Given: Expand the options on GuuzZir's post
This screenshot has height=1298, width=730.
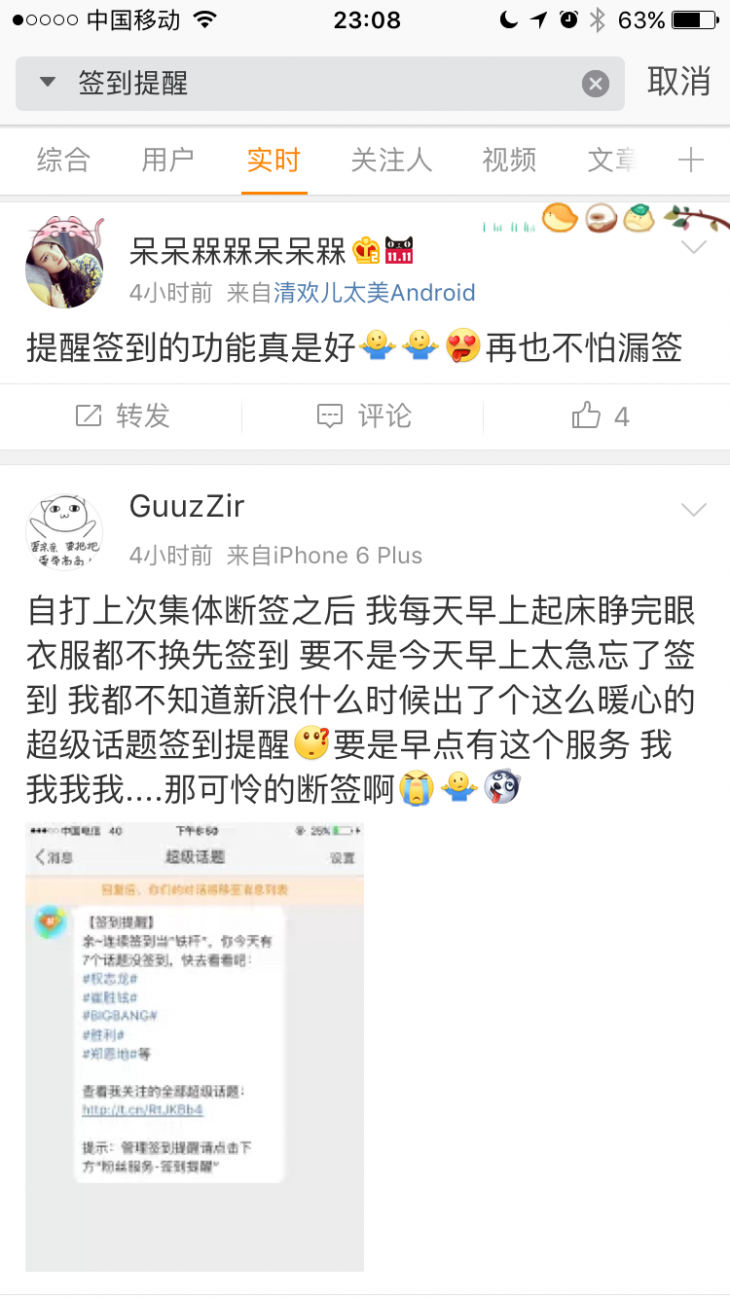Looking at the screenshot, I should coord(694,509).
